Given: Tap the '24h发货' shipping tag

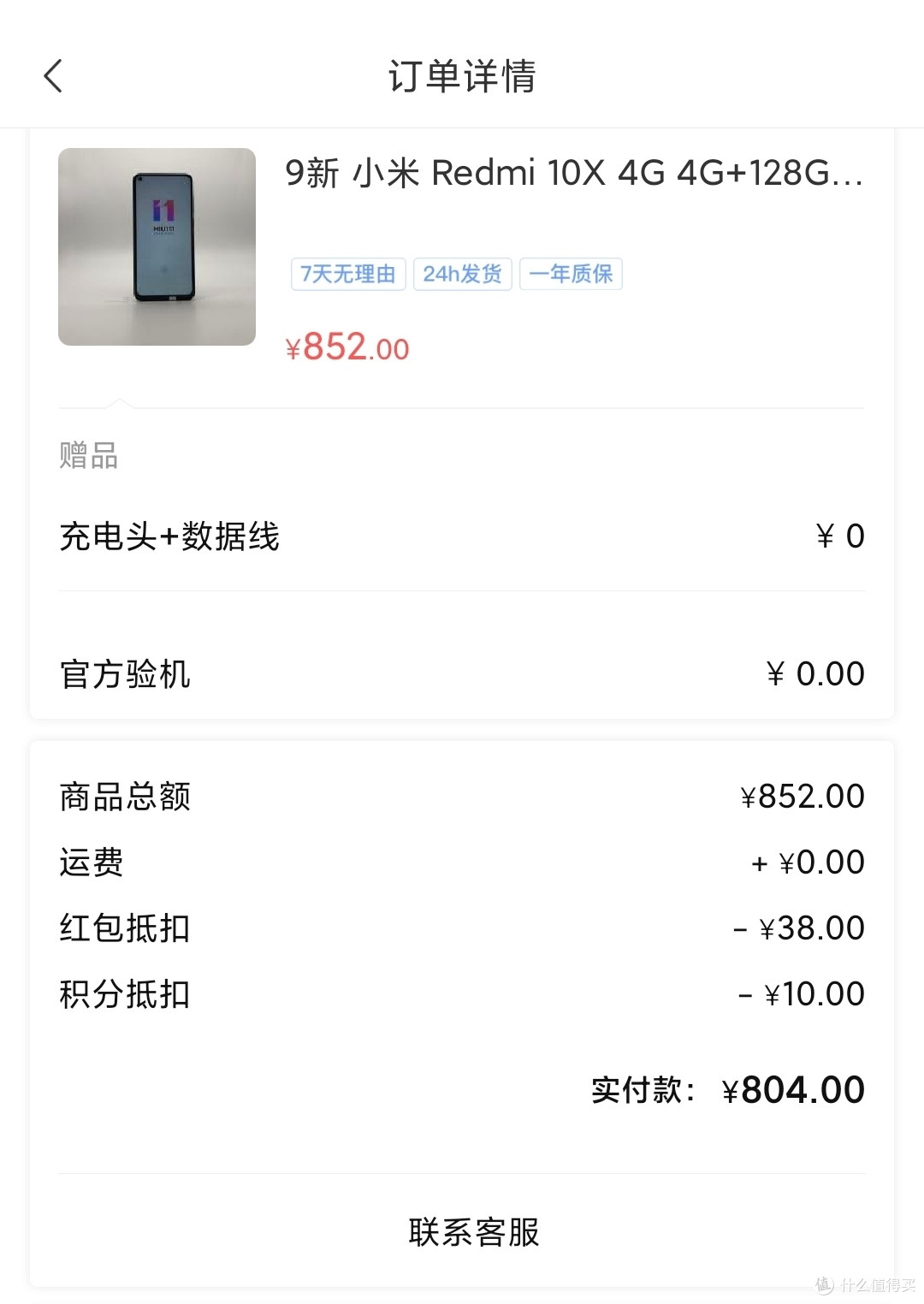Looking at the screenshot, I should tap(461, 274).
